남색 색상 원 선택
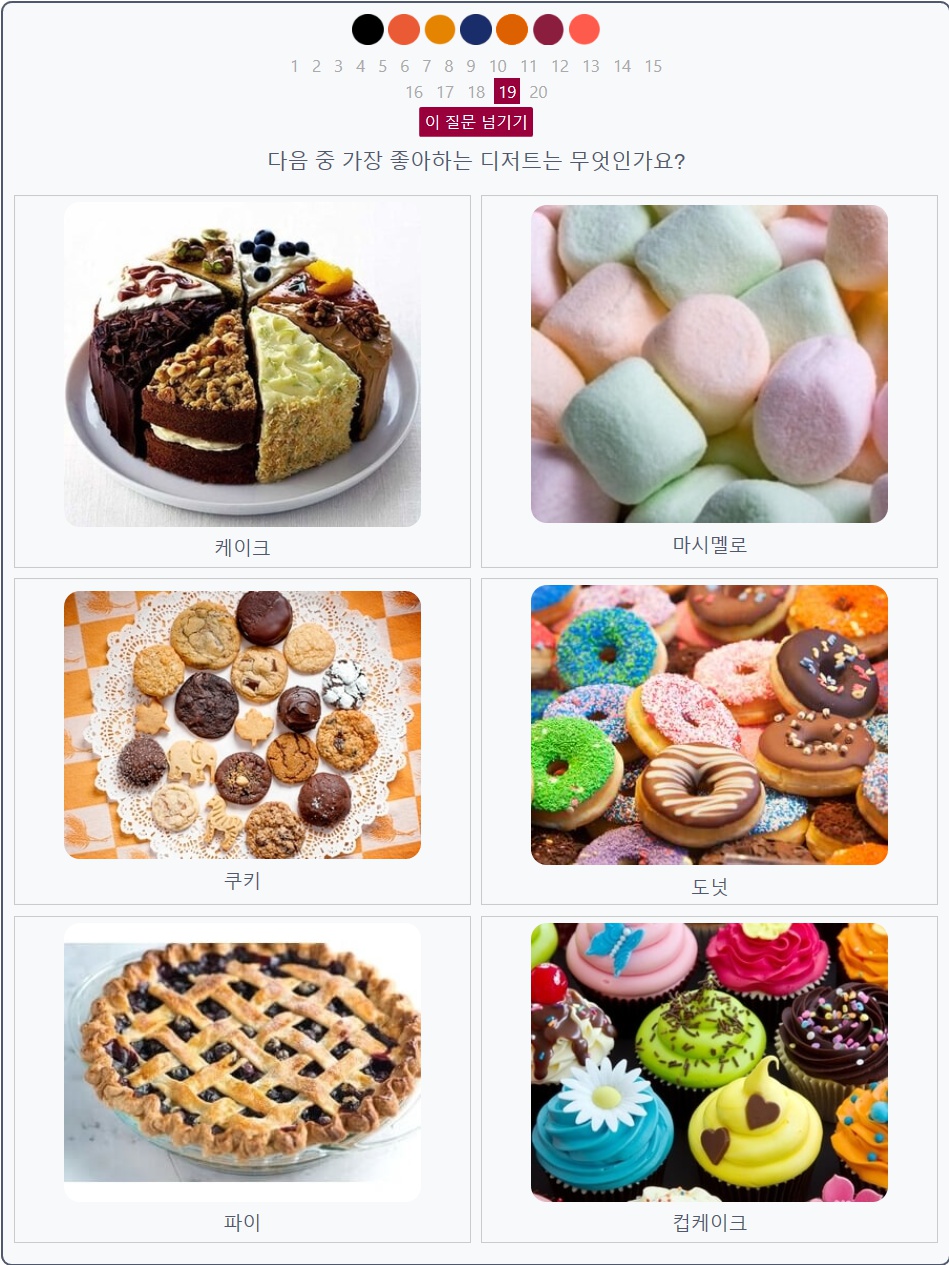 pos(476,30)
